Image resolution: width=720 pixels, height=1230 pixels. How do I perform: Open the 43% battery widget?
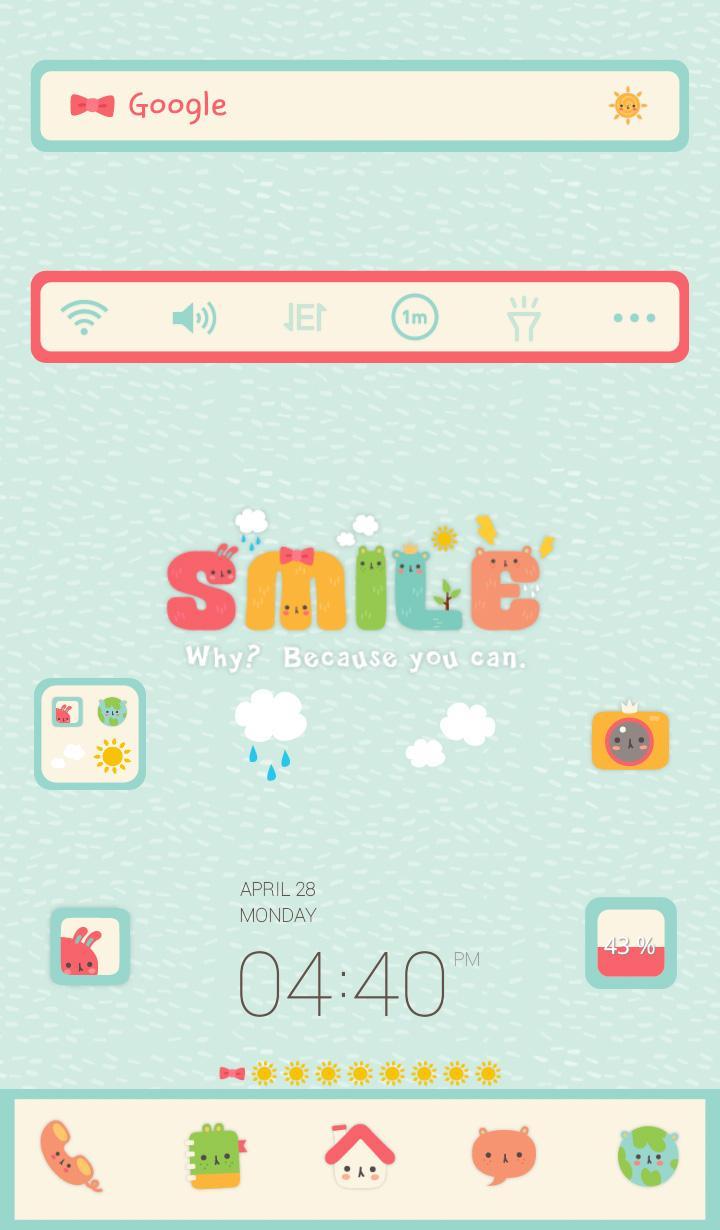(631, 943)
